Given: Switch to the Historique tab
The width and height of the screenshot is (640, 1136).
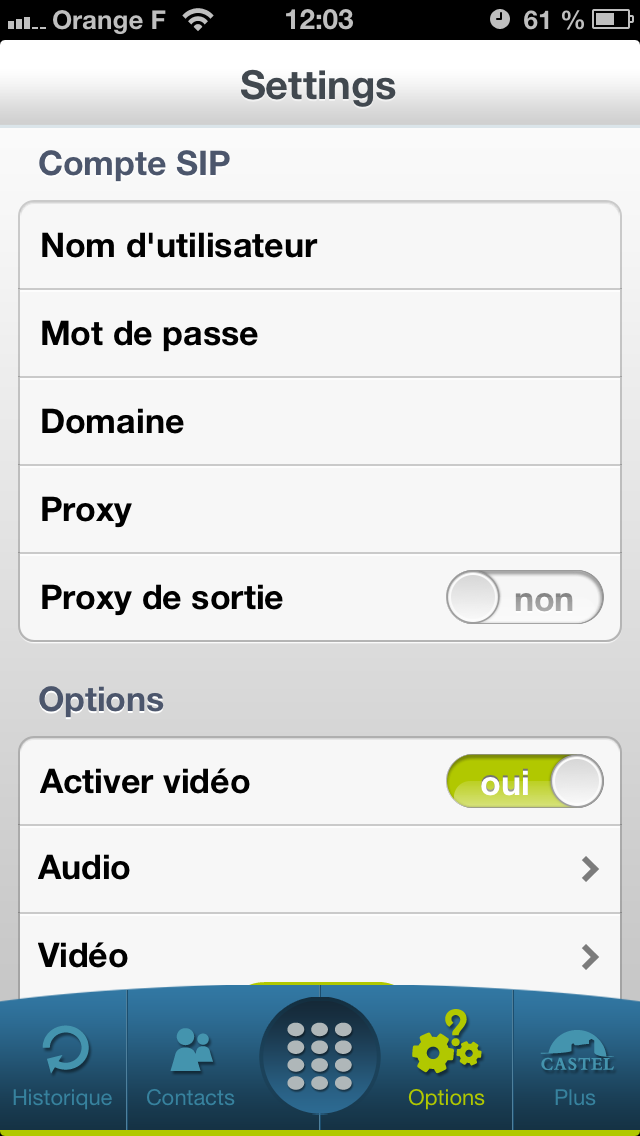Looking at the screenshot, I should tap(63, 1068).
